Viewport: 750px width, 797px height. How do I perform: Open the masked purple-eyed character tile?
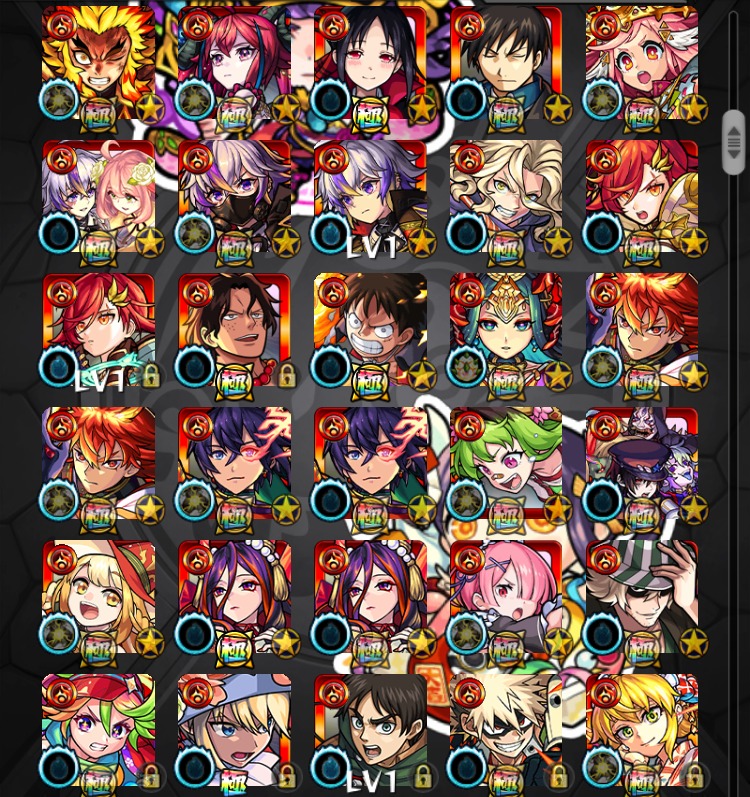click(x=234, y=197)
